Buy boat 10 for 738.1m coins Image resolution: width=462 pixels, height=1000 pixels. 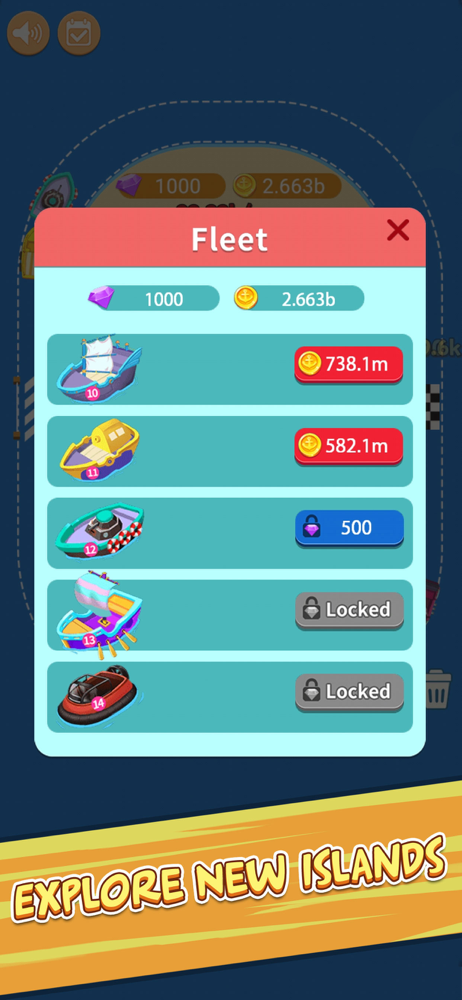coord(348,364)
